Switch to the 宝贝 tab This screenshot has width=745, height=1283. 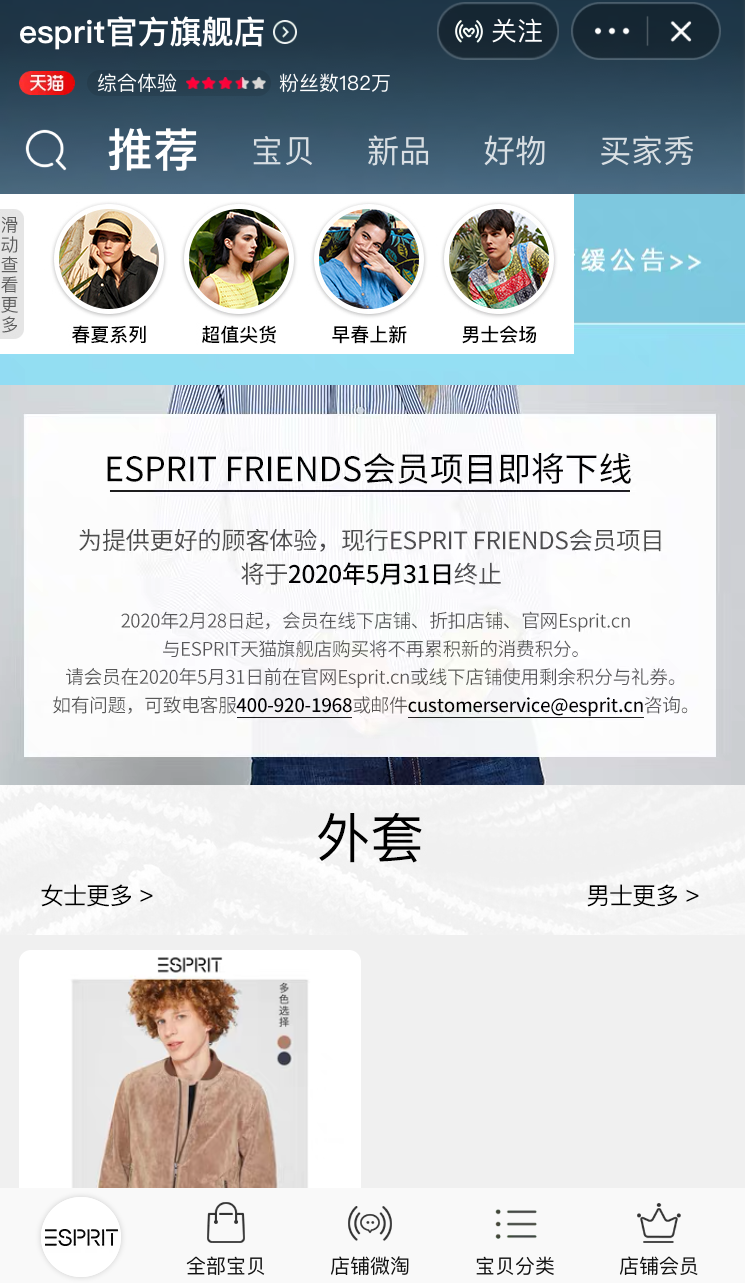[282, 151]
